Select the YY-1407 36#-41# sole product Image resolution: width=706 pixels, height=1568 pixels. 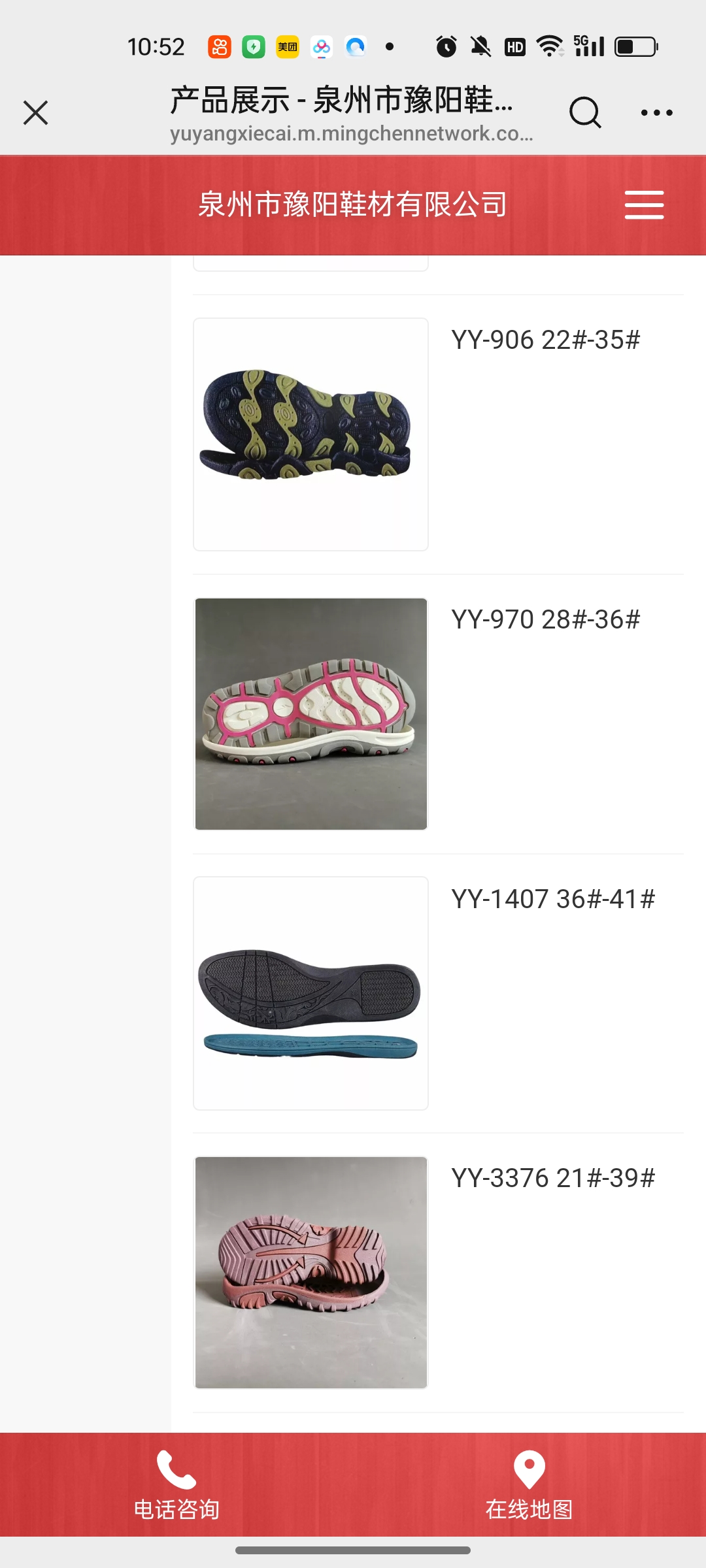click(311, 993)
